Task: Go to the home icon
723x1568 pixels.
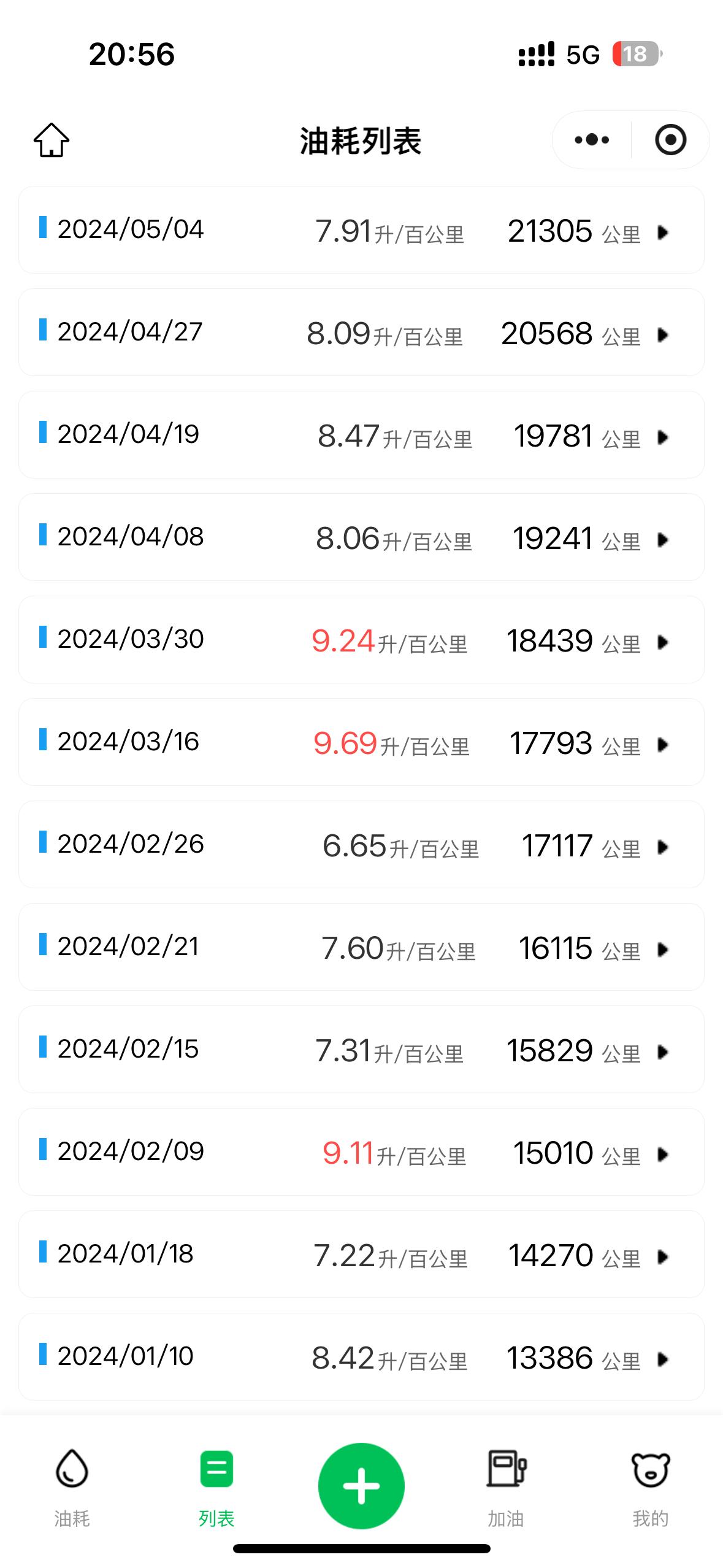Action: coord(52,140)
